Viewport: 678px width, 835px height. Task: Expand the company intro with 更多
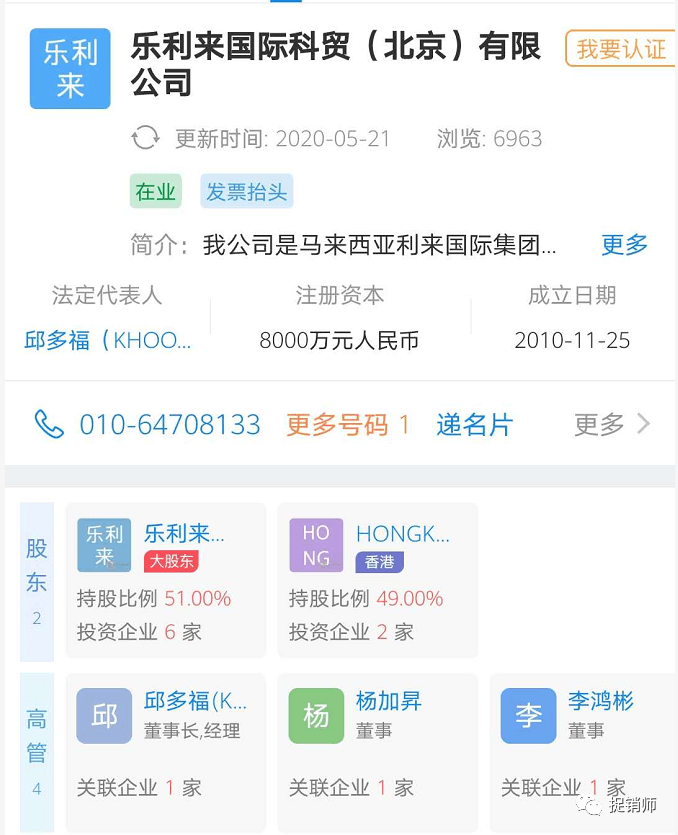click(x=624, y=244)
